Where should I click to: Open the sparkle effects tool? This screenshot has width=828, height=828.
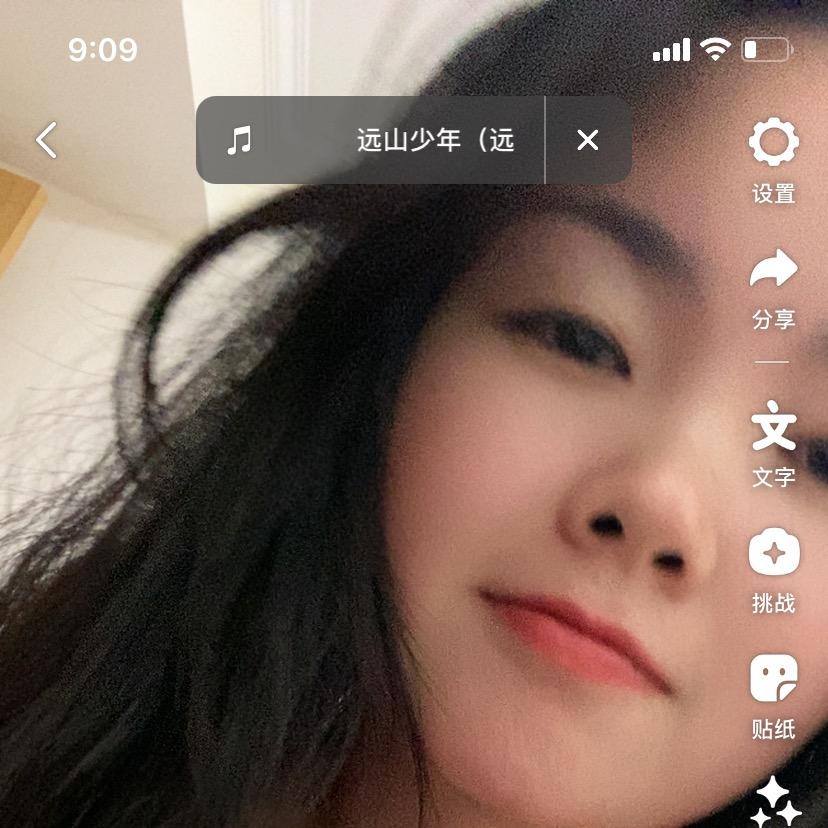click(x=776, y=802)
